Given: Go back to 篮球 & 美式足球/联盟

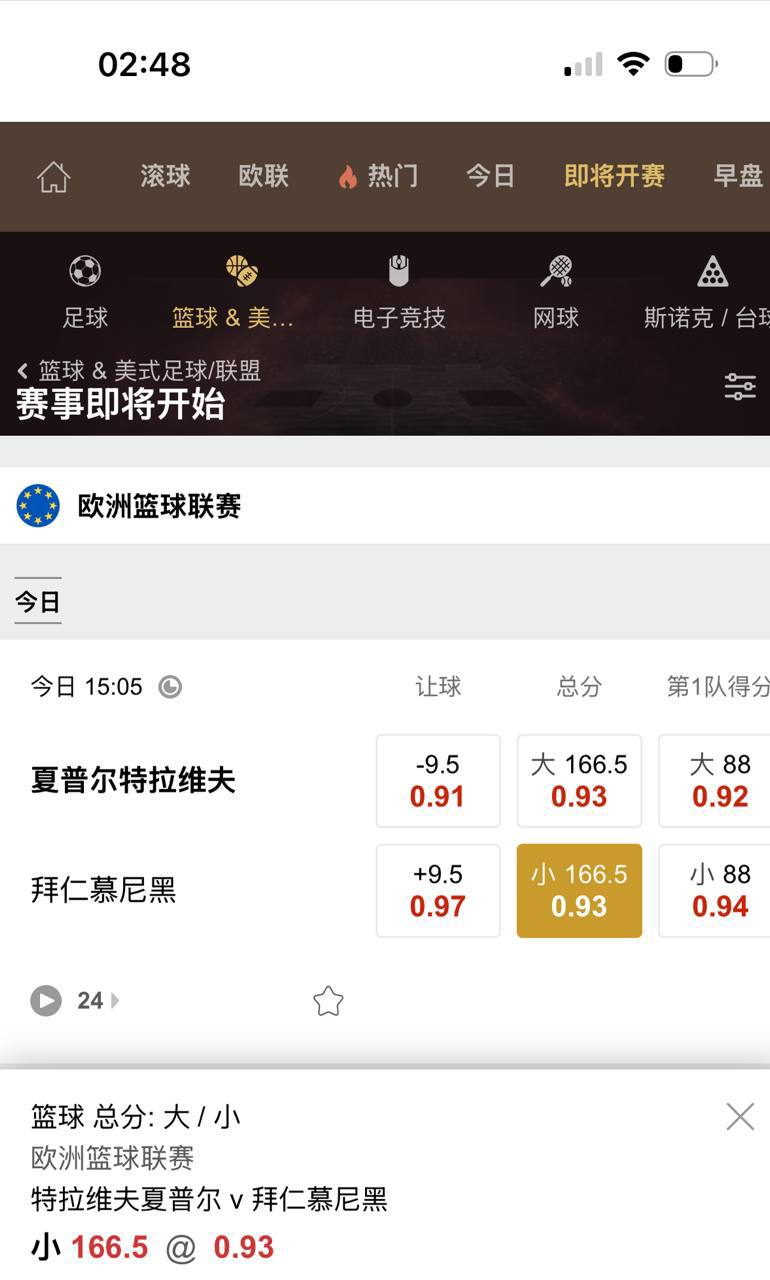Looking at the screenshot, I should point(140,371).
